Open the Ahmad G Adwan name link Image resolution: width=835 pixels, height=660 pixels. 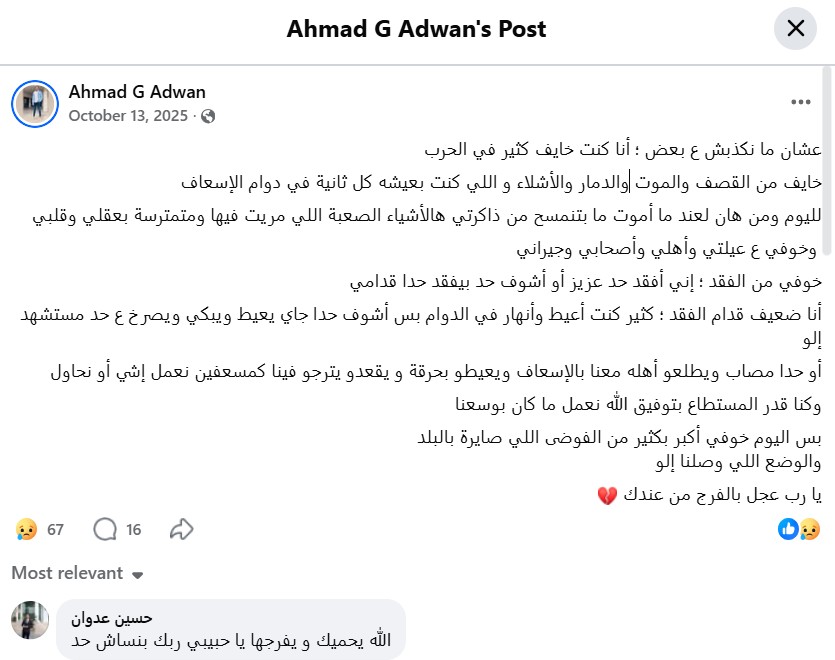pyautogui.click(x=137, y=92)
